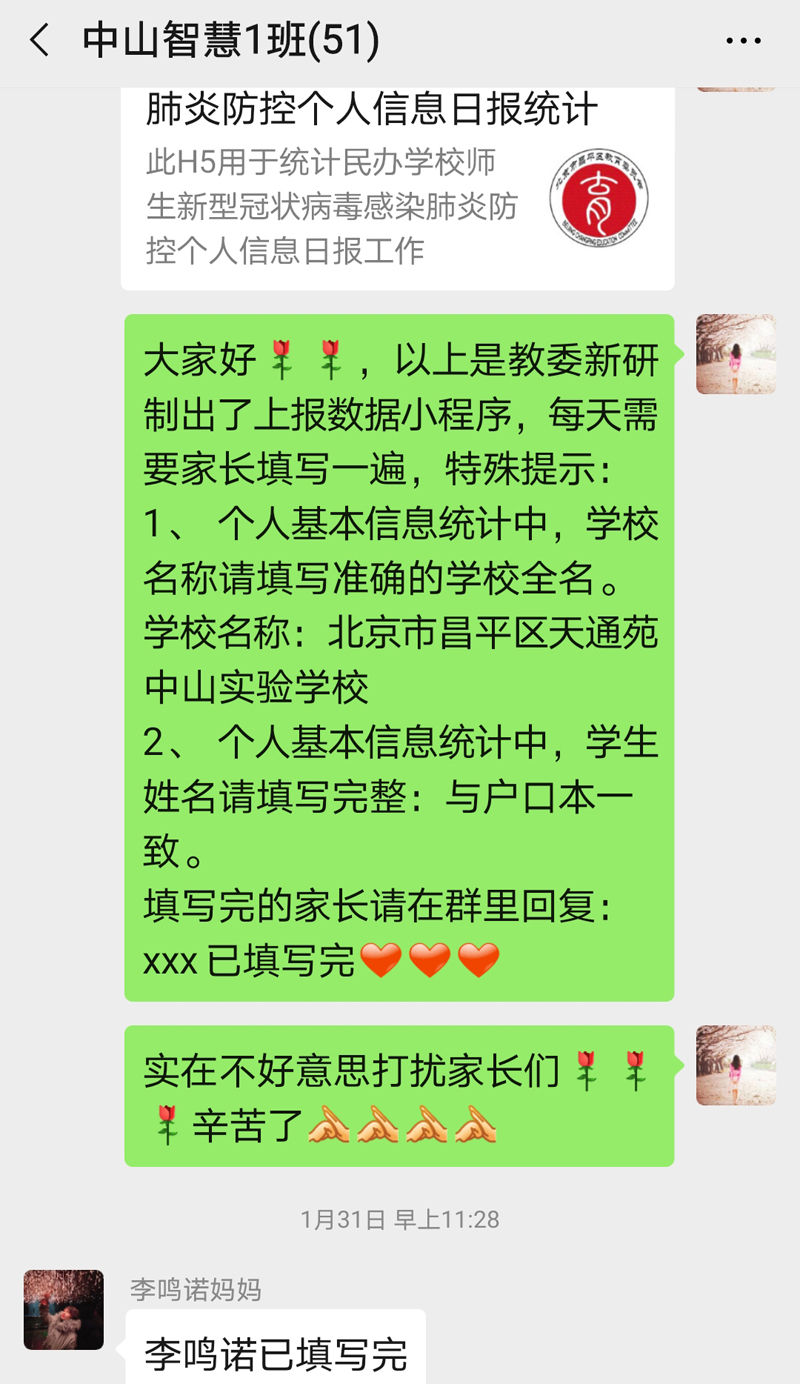800x1384 pixels.
Task: View the sender's avatar beside 大家好 message
Action: (x=735, y=354)
